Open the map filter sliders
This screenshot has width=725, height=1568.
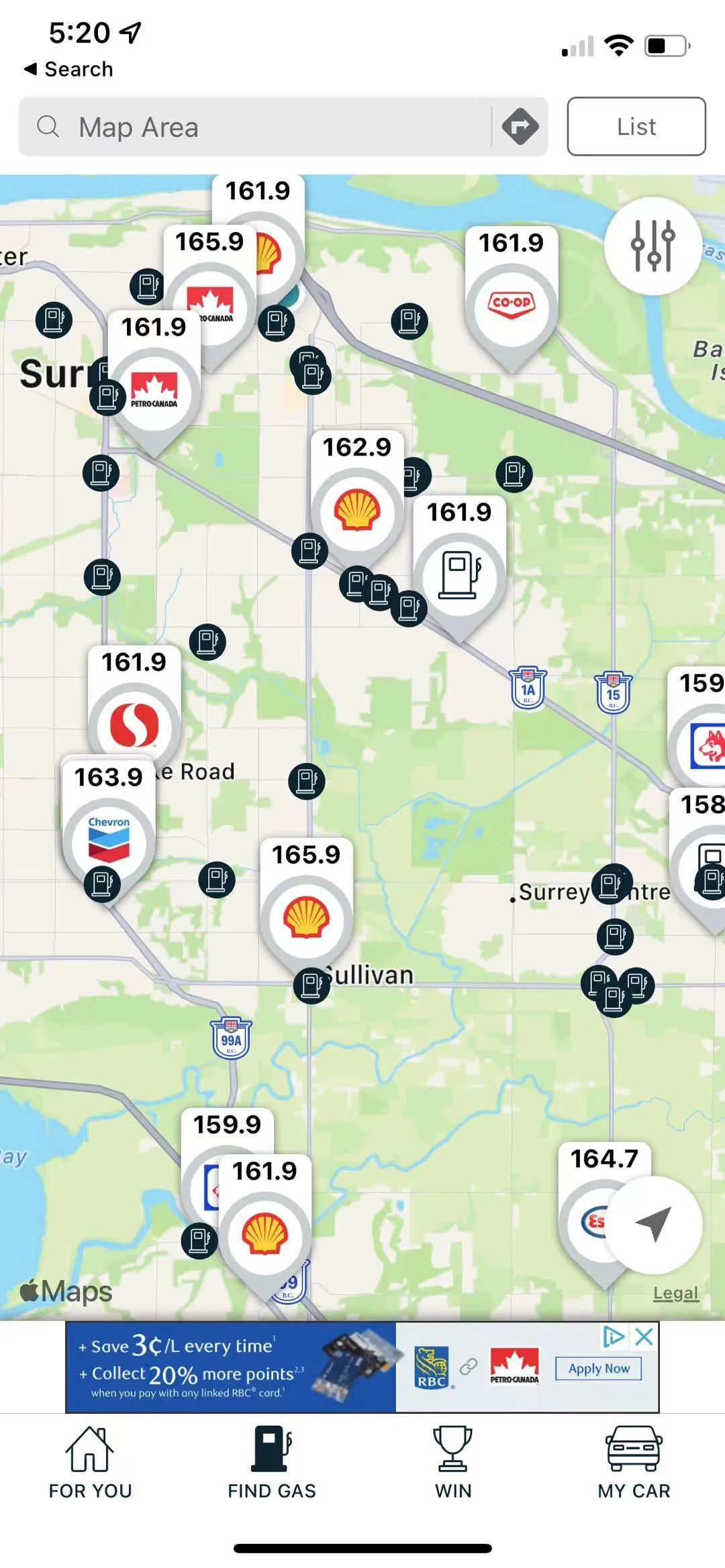[652, 246]
